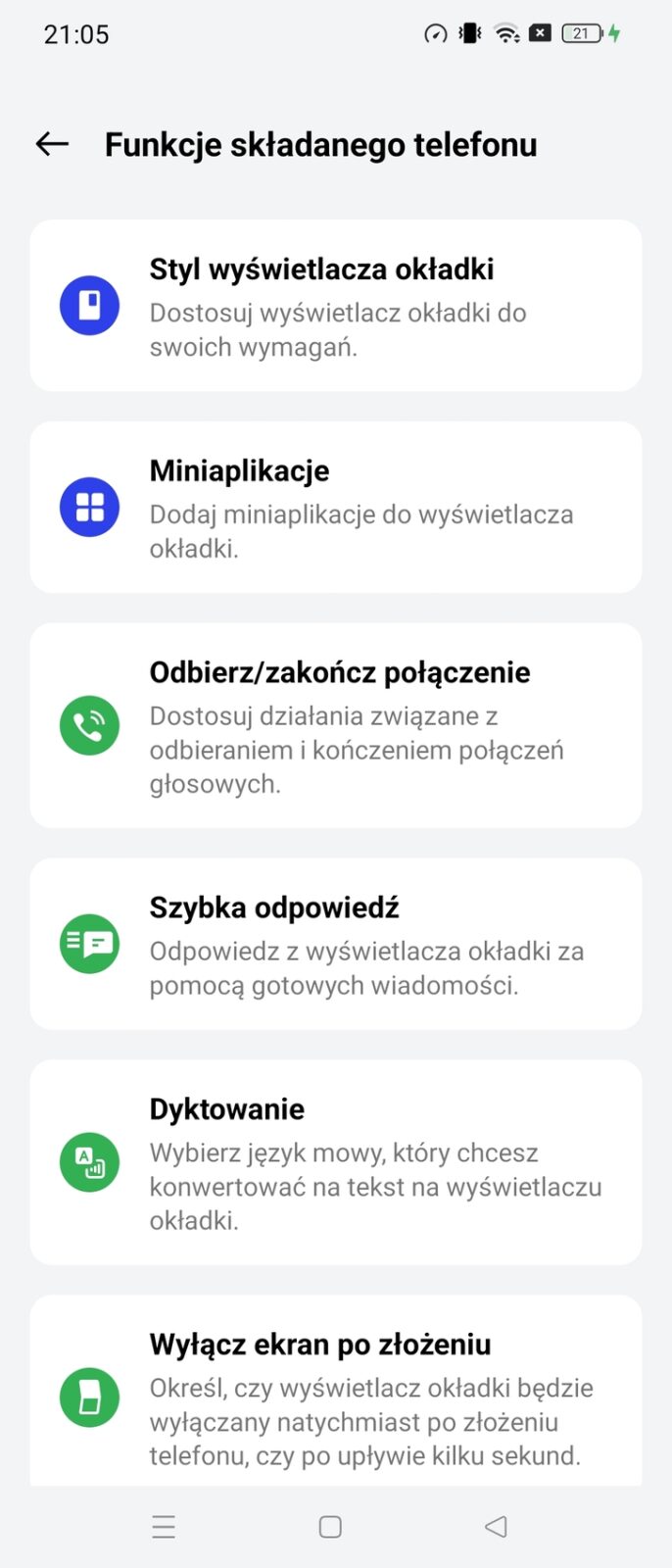Open recent apps from navigation bar
The width and height of the screenshot is (672, 1568).
click(164, 1527)
